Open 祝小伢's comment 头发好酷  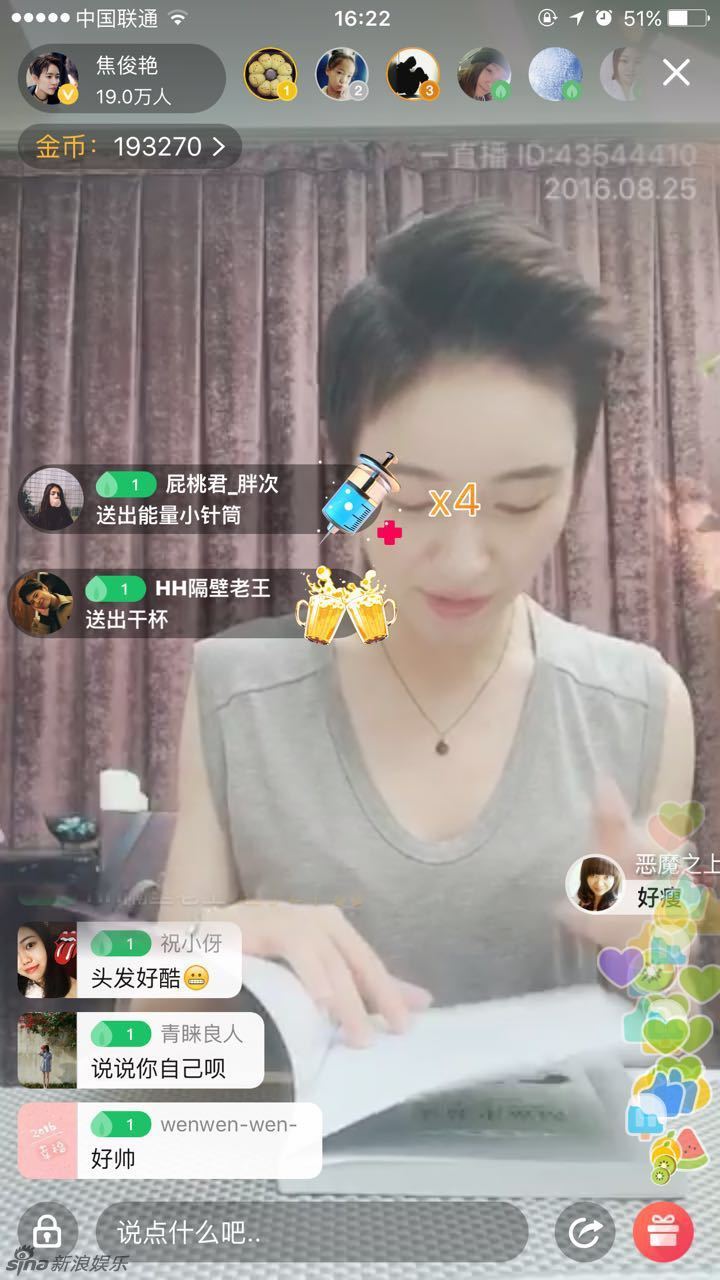coord(130,960)
